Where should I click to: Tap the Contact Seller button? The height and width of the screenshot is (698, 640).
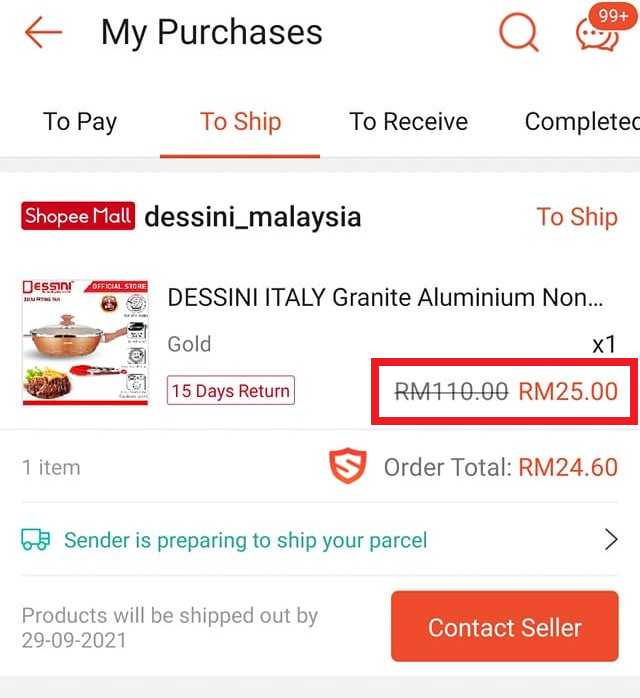point(504,627)
